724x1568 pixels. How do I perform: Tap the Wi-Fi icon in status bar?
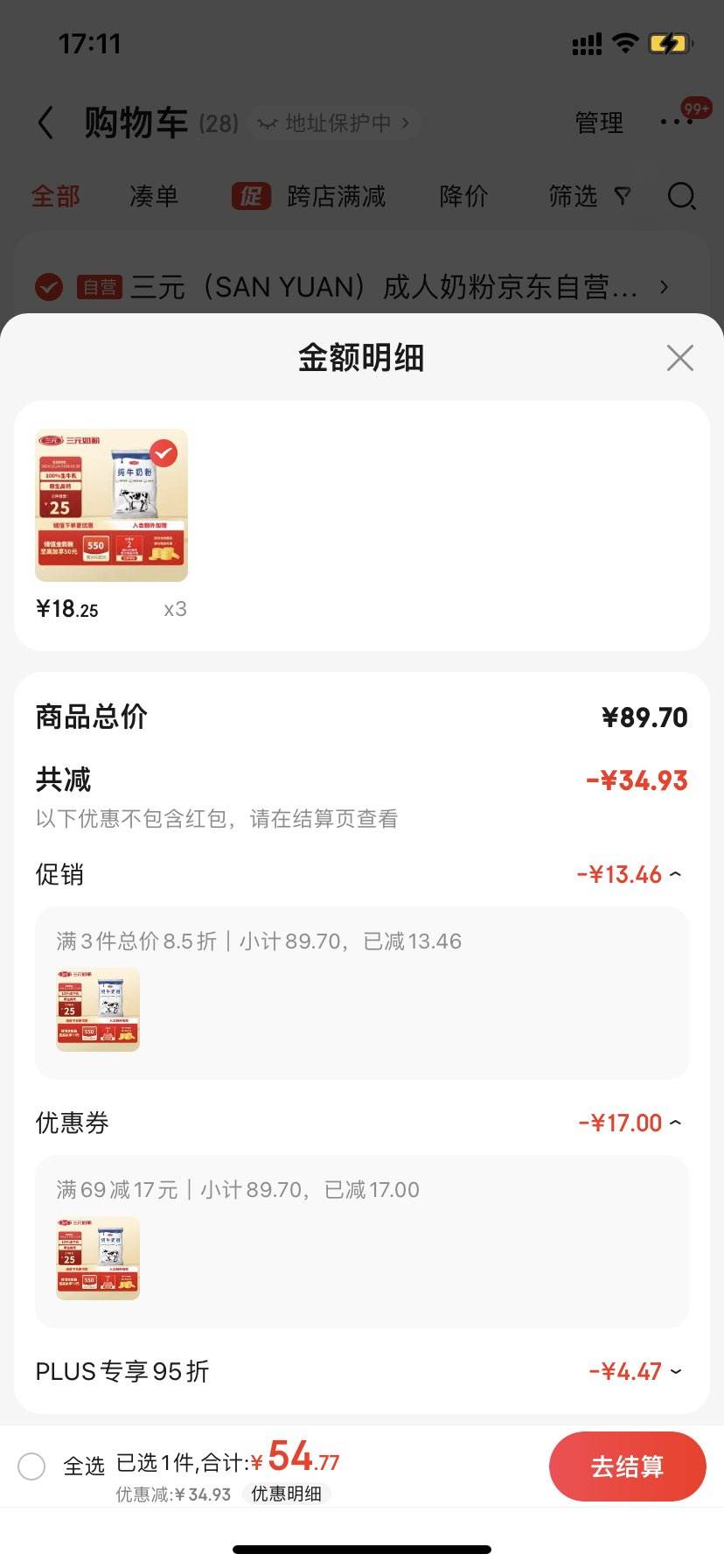624,43
